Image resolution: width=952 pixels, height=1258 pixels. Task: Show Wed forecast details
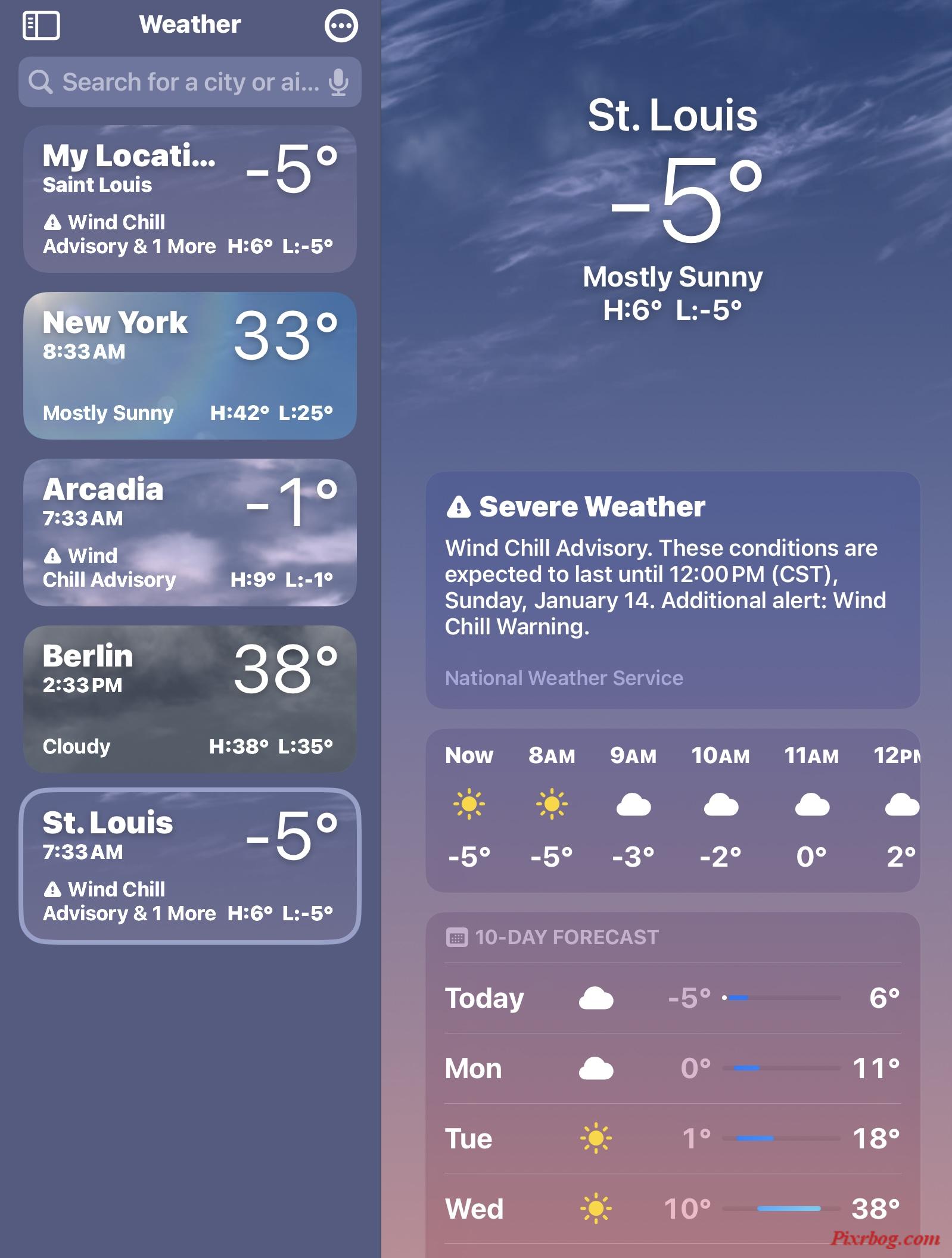tap(673, 1209)
